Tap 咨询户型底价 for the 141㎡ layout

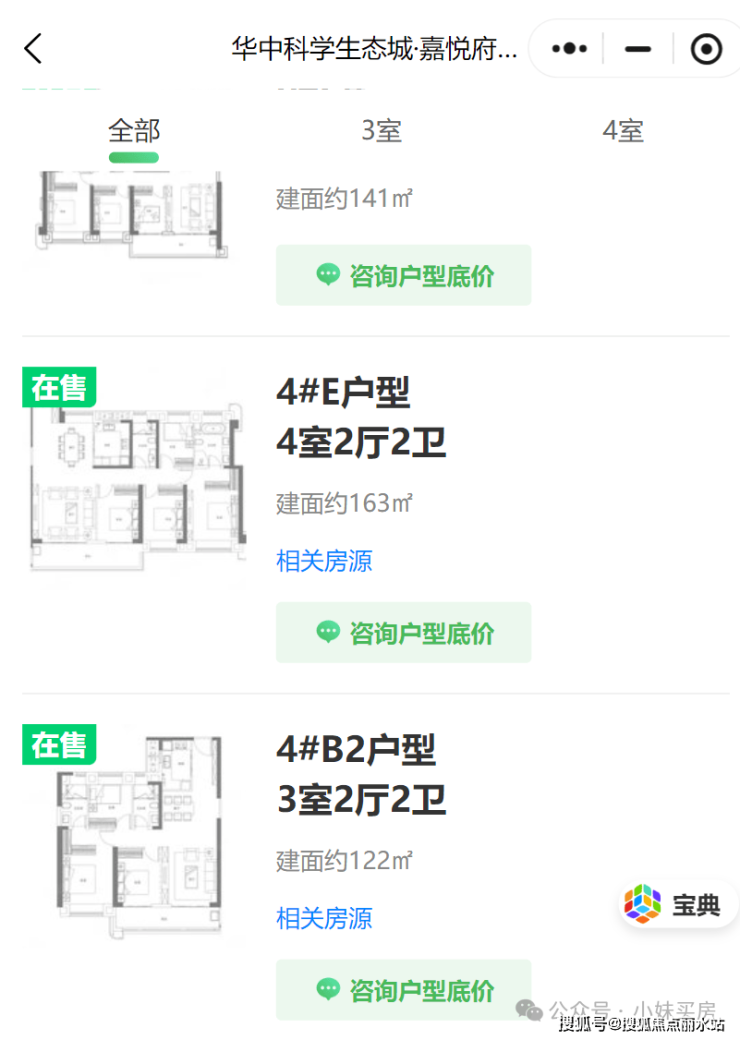pyautogui.click(x=403, y=276)
